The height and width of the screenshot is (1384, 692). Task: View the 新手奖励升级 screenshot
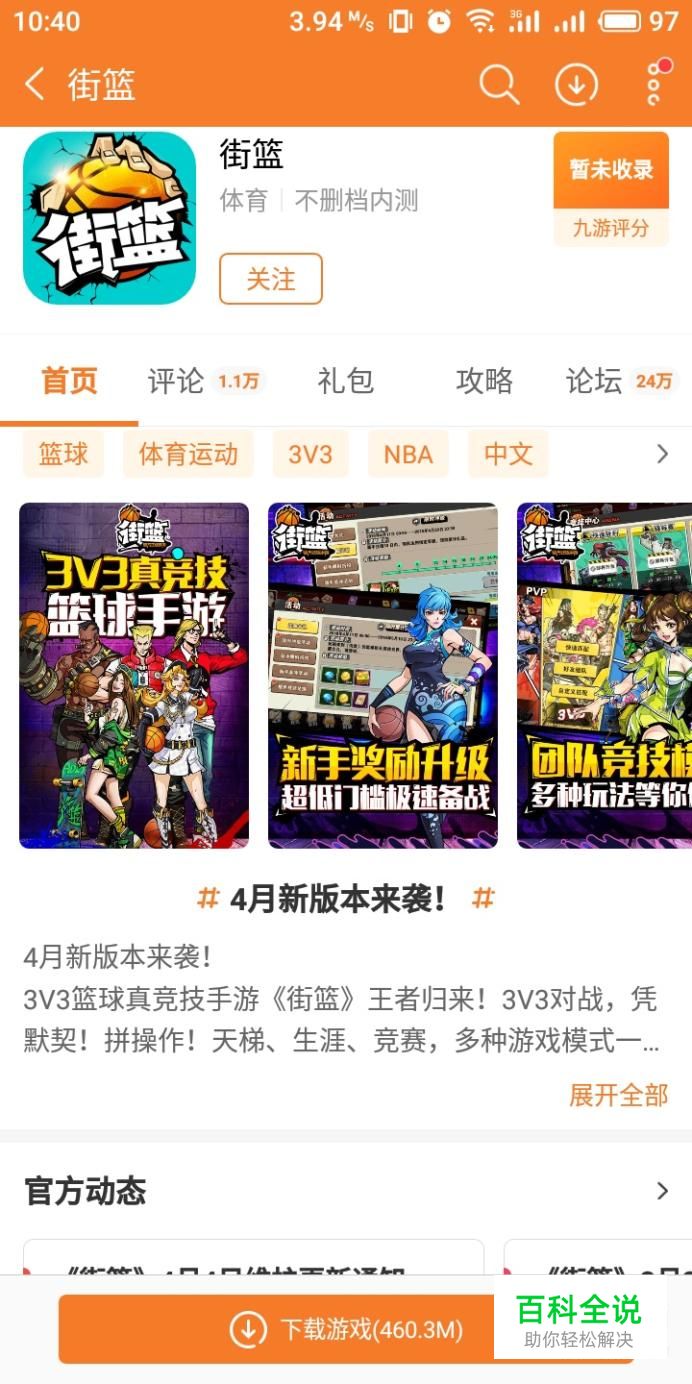[383, 675]
